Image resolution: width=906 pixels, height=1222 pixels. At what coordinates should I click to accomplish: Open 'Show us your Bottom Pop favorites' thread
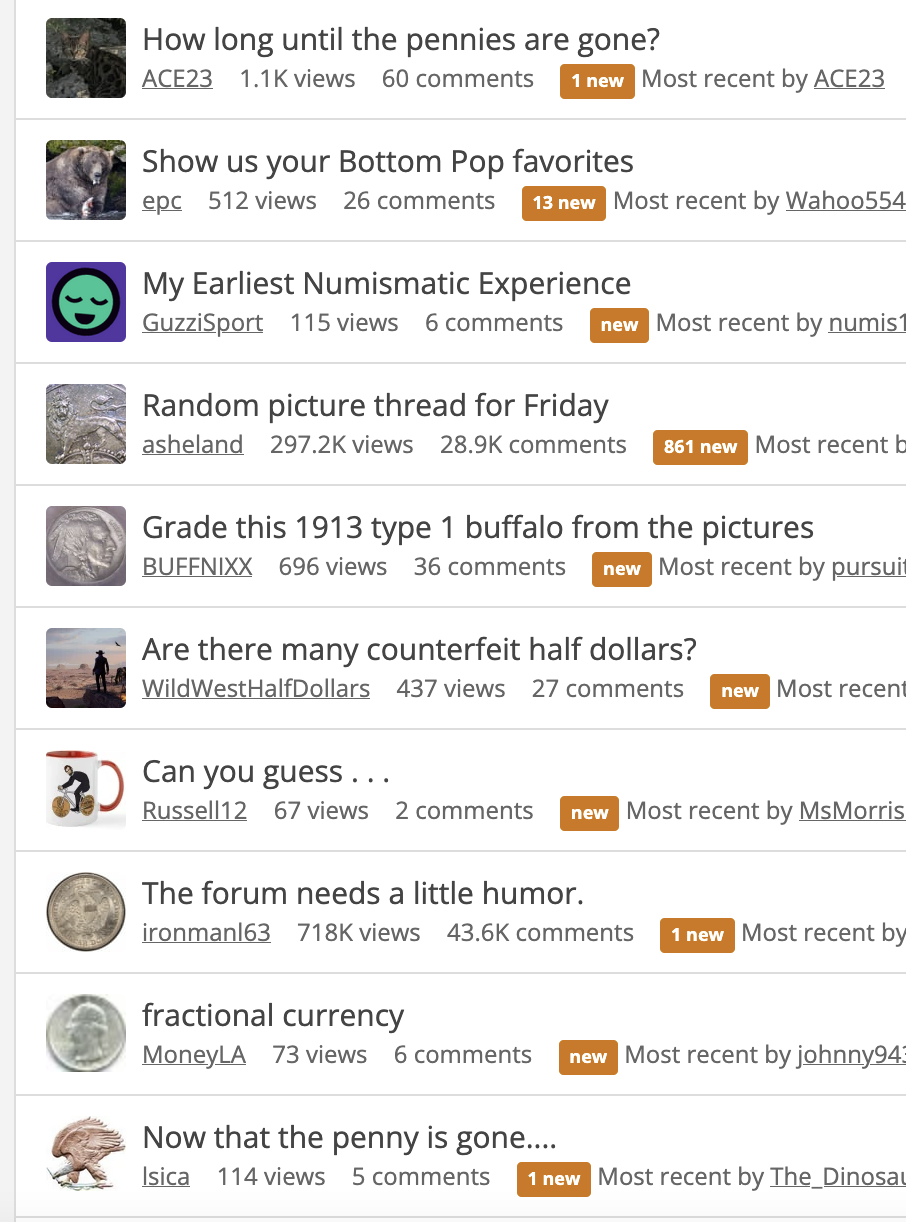pos(387,162)
